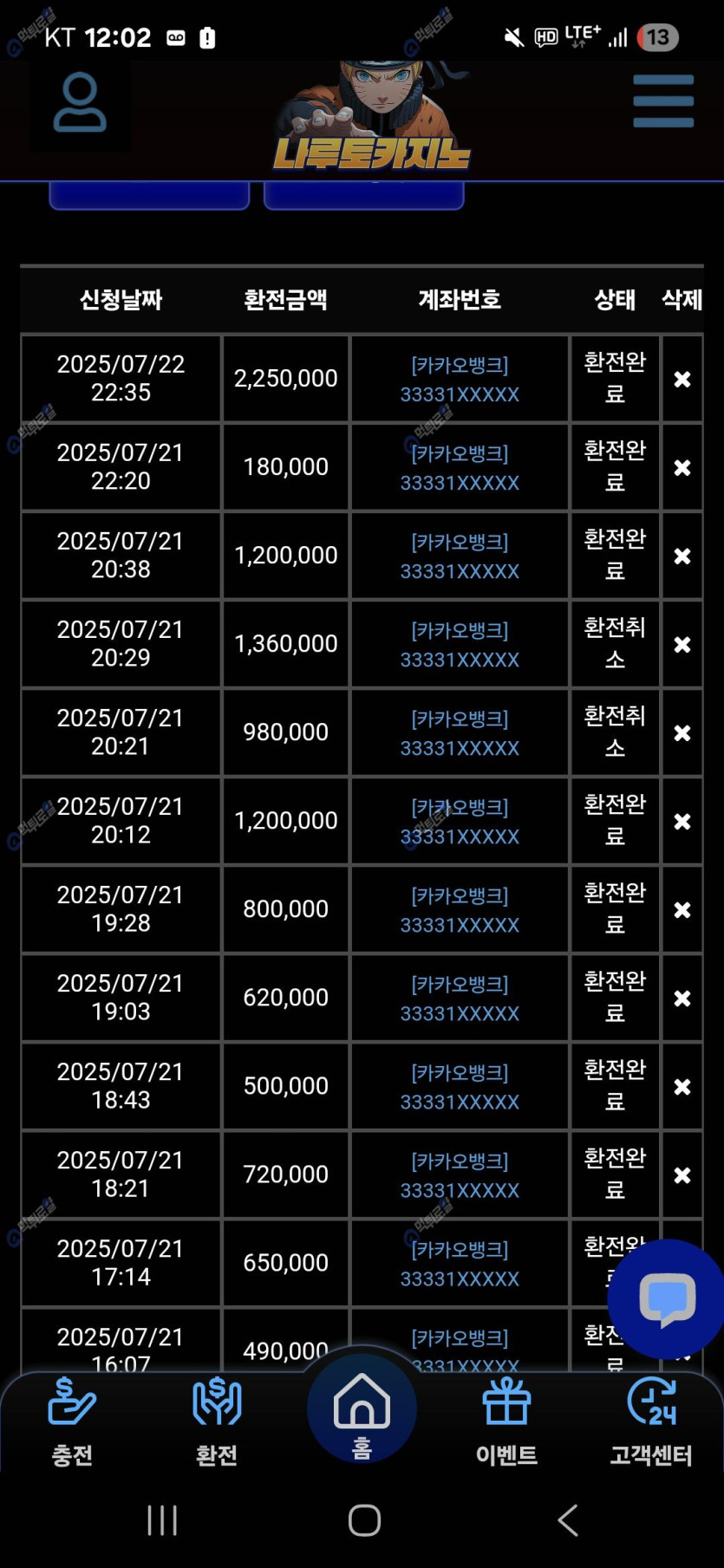724x1568 pixels.
Task: Open the hamburger menu
Action: pos(663,101)
